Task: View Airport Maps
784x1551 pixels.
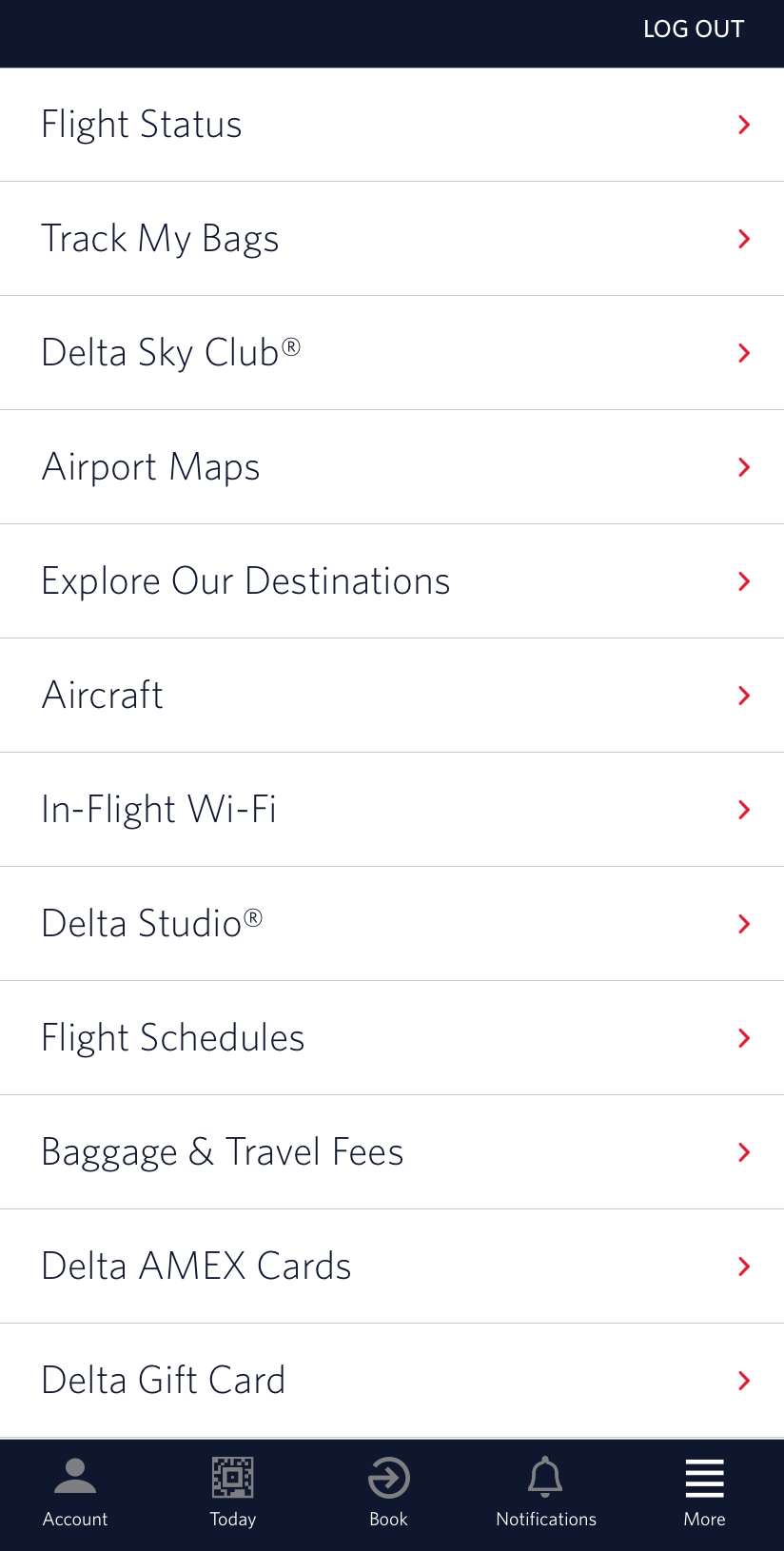Action: click(x=392, y=467)
